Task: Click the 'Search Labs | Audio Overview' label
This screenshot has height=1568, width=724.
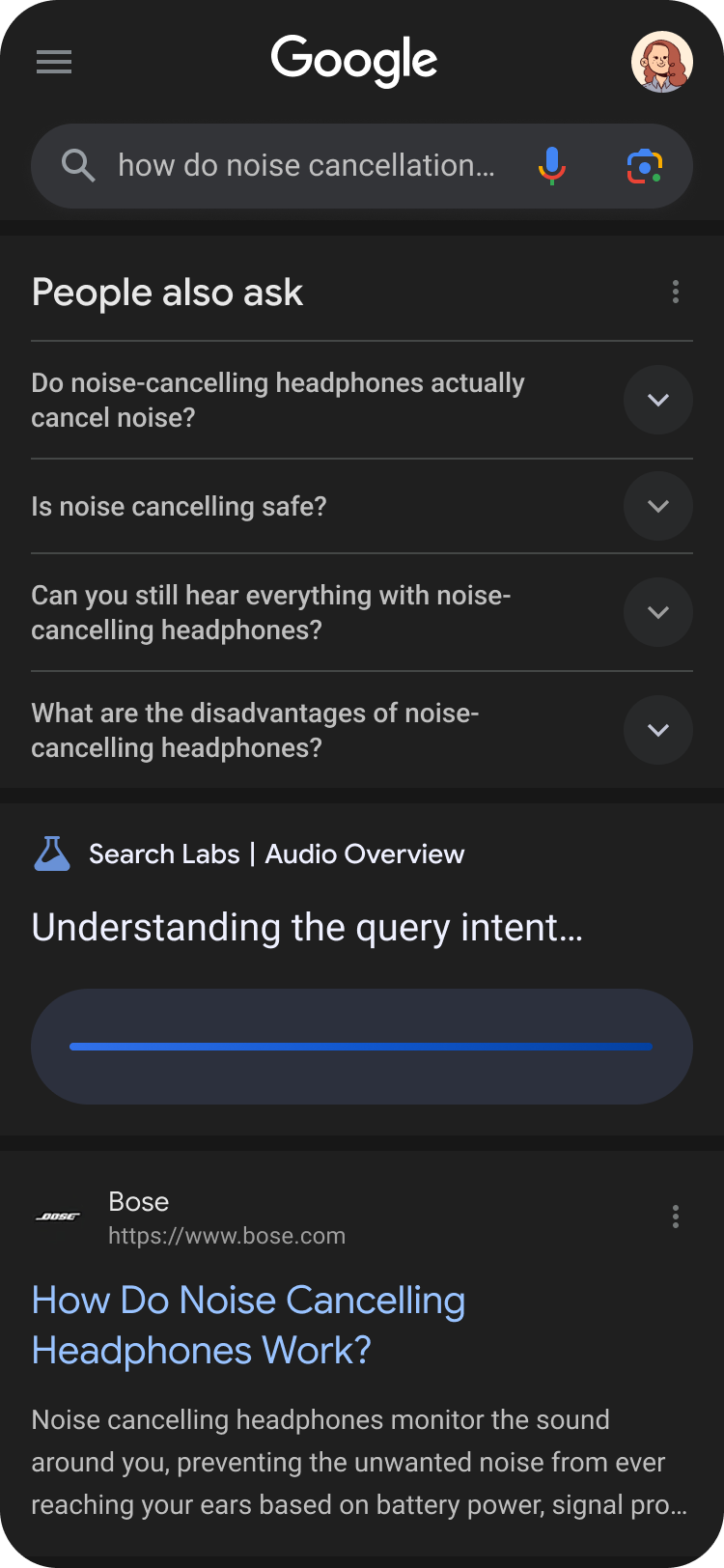Action: [276, 854]
